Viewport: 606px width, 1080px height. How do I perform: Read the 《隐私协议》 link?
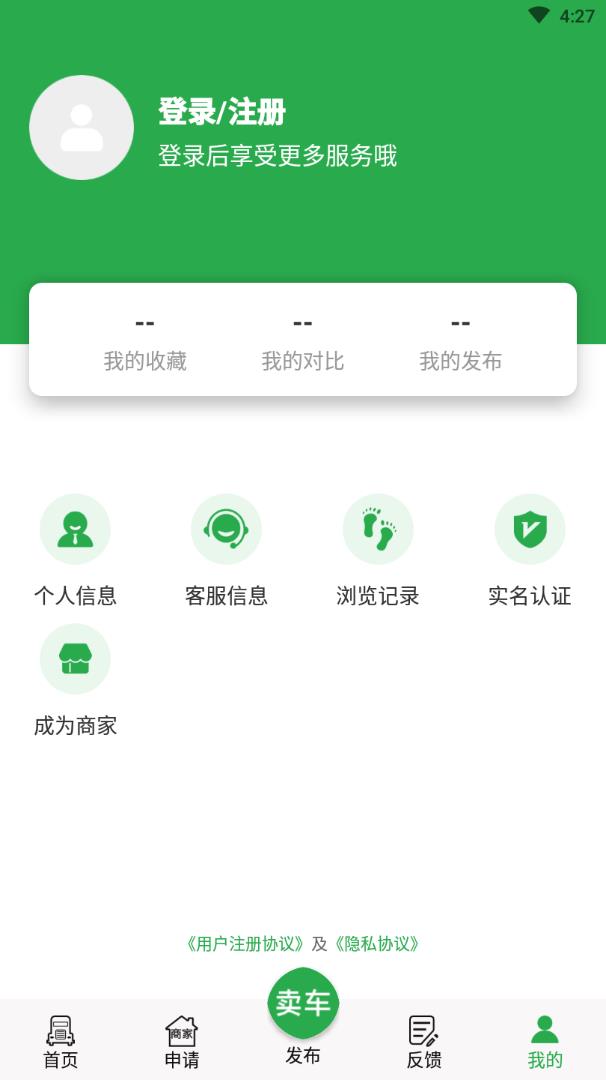coord(376,944)
